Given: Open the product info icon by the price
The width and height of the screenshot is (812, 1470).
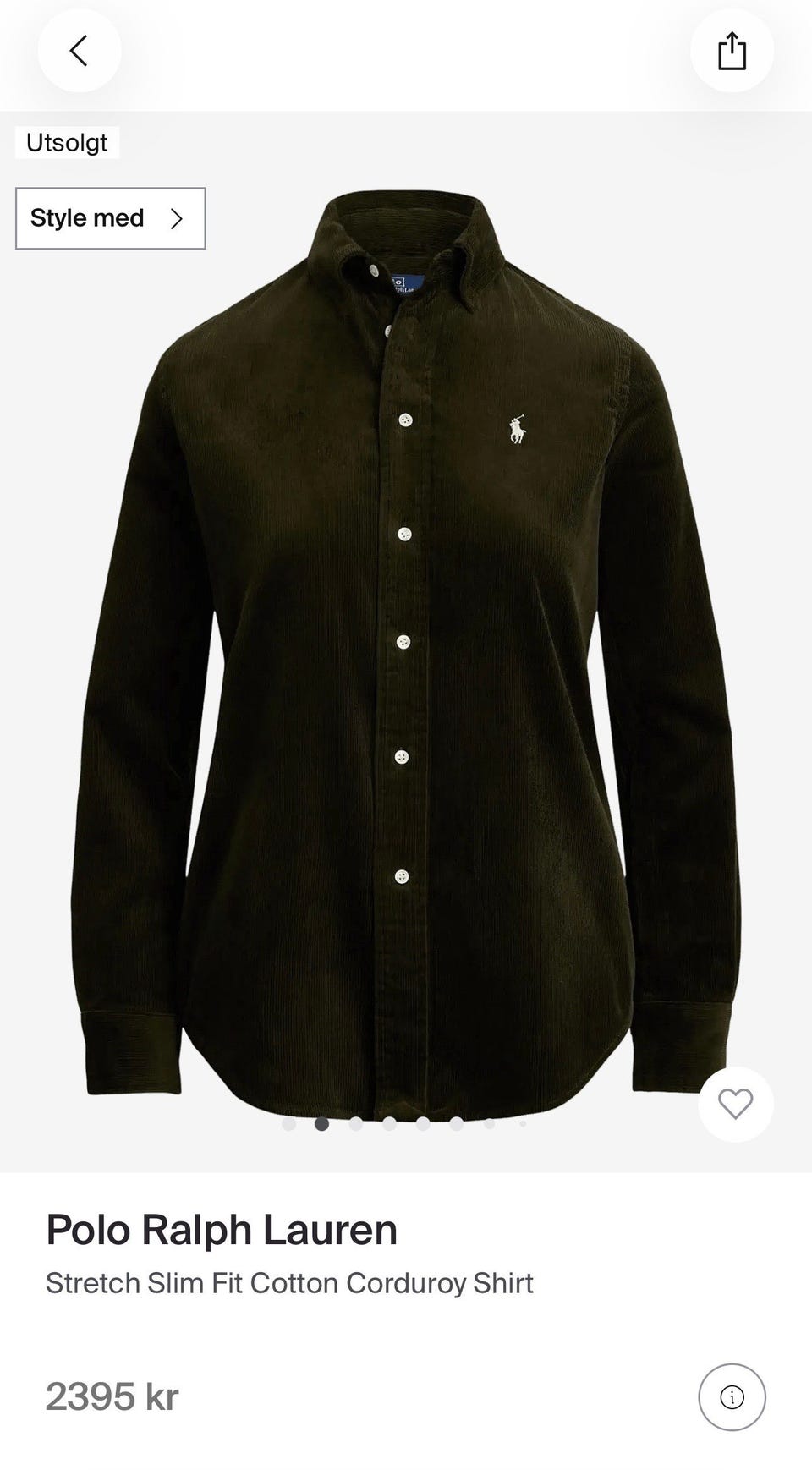Looking at the screenshot, I should (x=732, y=1397).
